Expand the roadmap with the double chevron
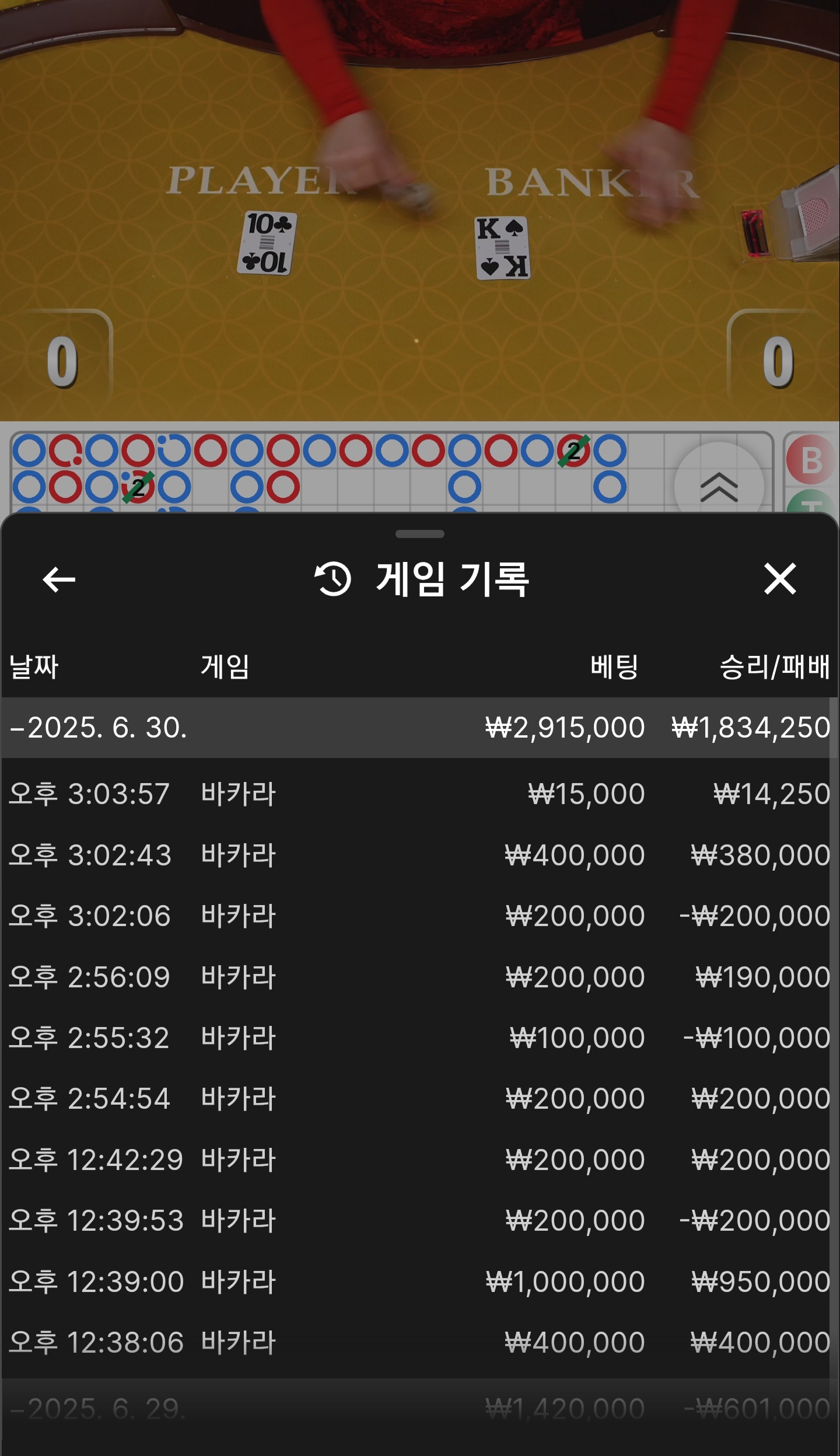 [x=719, y=487]
